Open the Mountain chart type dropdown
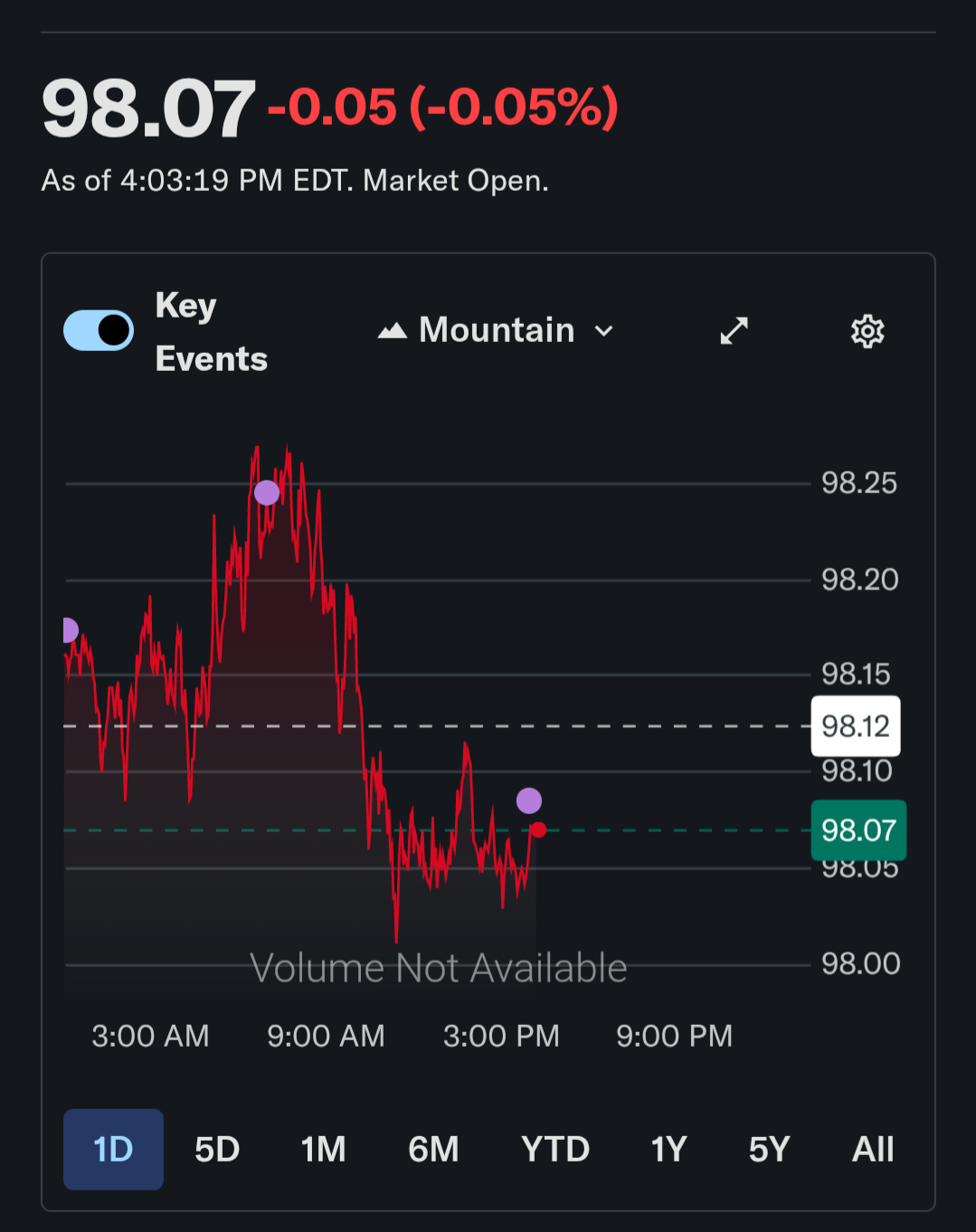This screenshot has height=1232, width=976. 496,330
